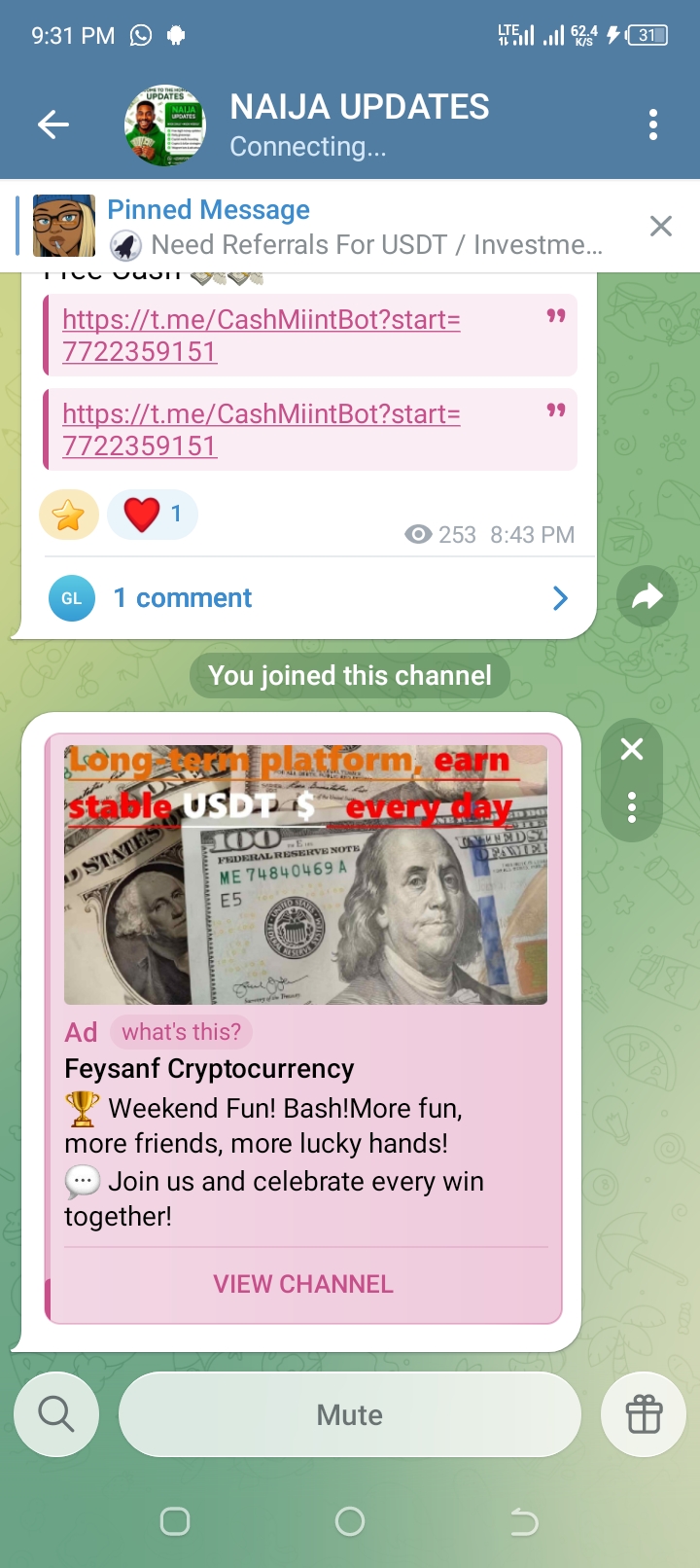Dismiss the pinned message bar
This screenshot has height=1568, width=700.
661,227
